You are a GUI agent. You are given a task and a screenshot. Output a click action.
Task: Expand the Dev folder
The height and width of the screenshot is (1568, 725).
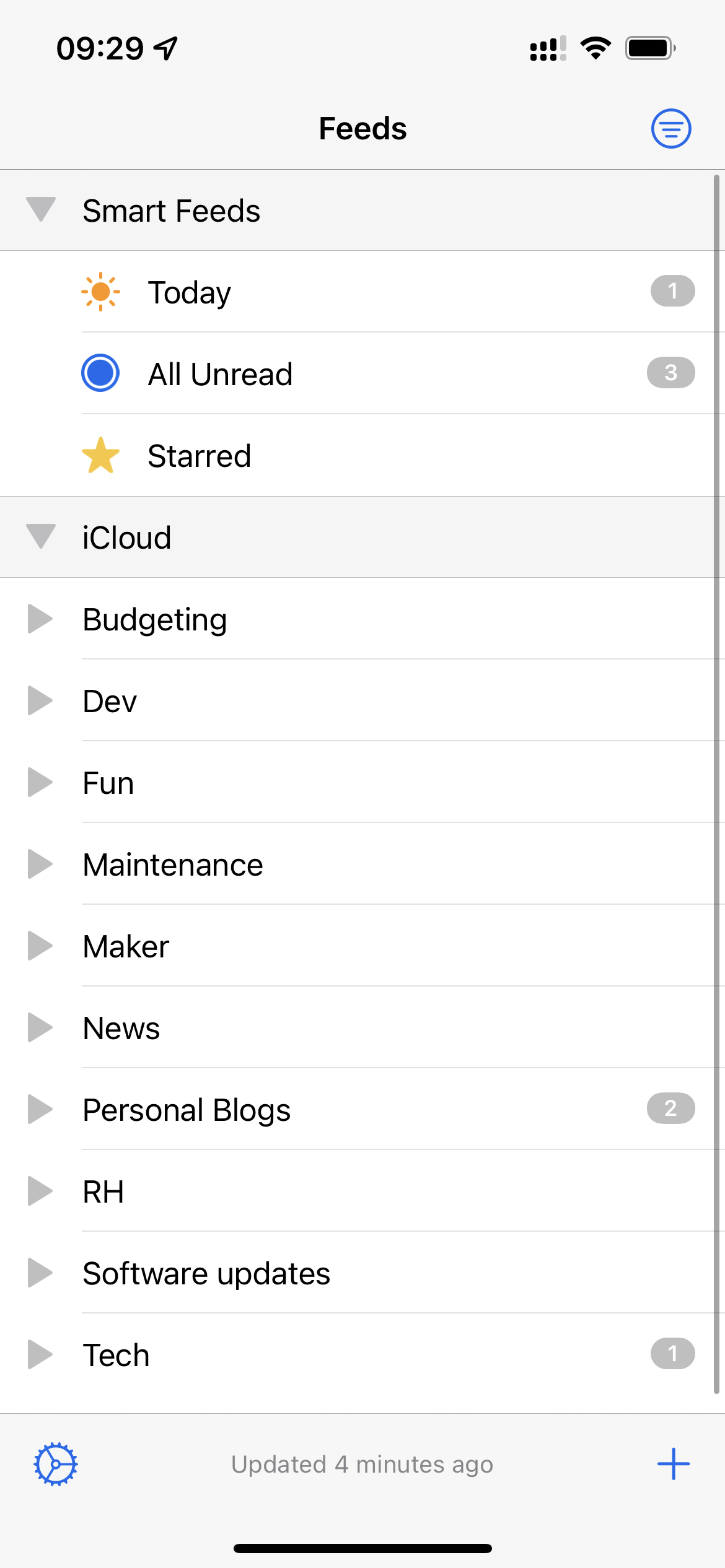pyautogui.click(x=40, y=700)
